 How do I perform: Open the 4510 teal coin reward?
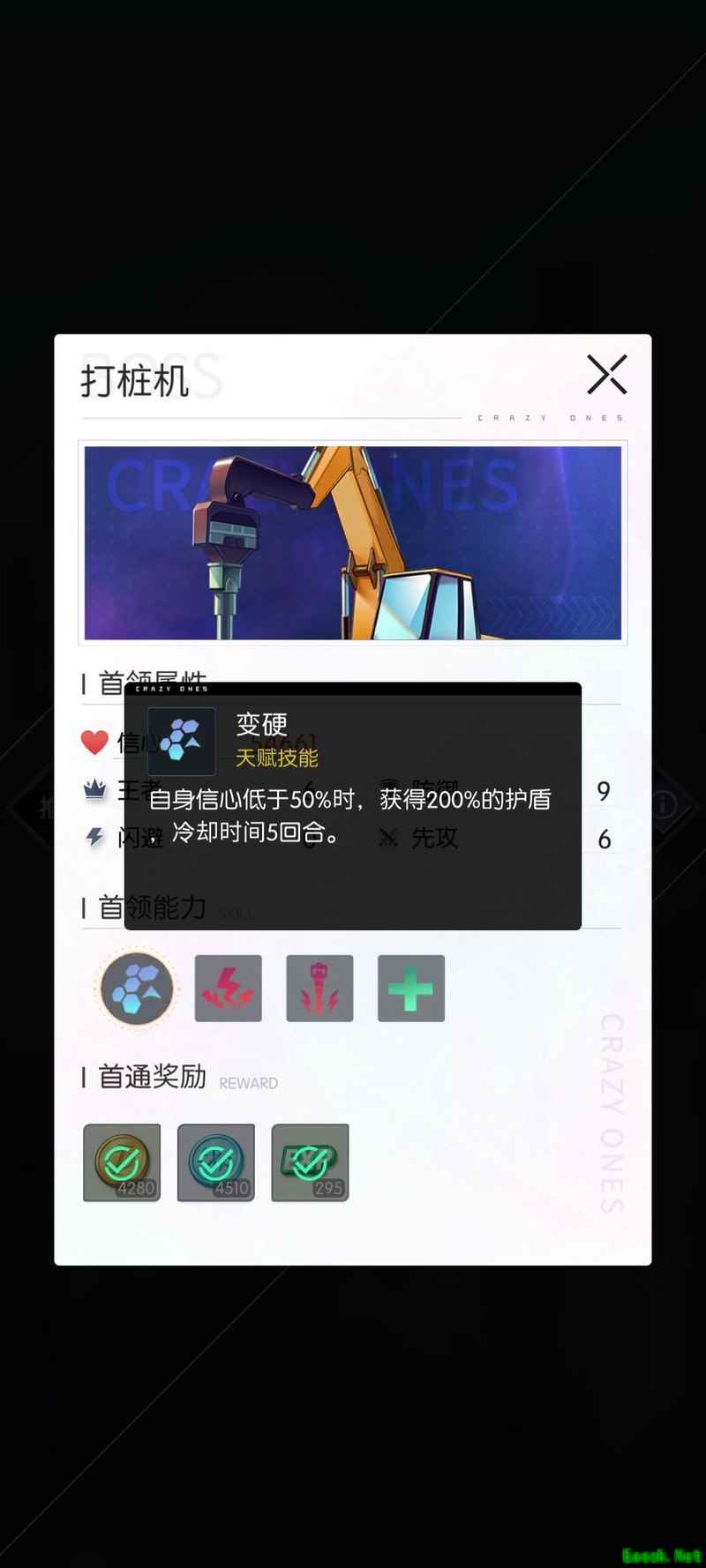tap(215, 1162)
